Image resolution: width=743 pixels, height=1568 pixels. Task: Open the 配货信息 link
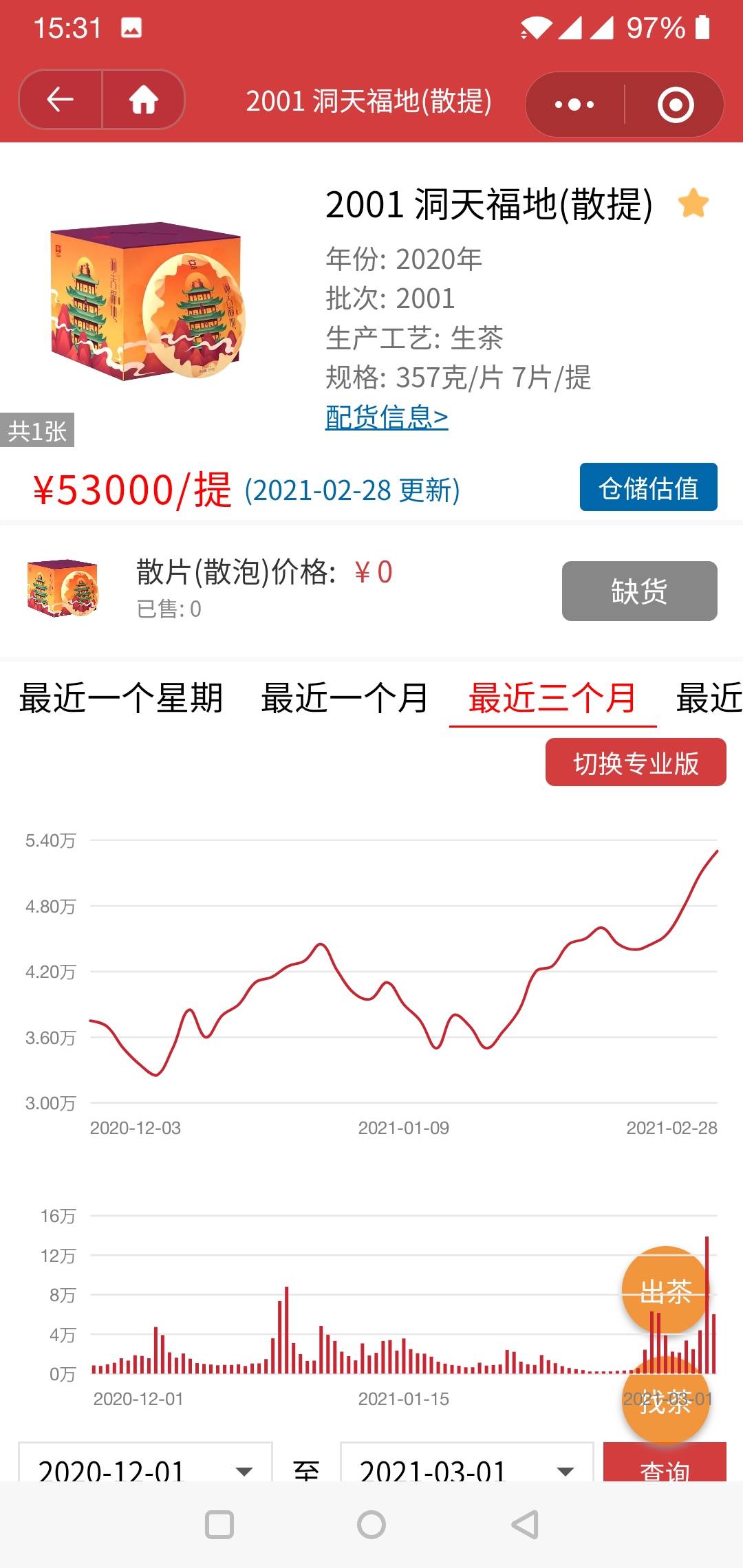pos(387,417)
